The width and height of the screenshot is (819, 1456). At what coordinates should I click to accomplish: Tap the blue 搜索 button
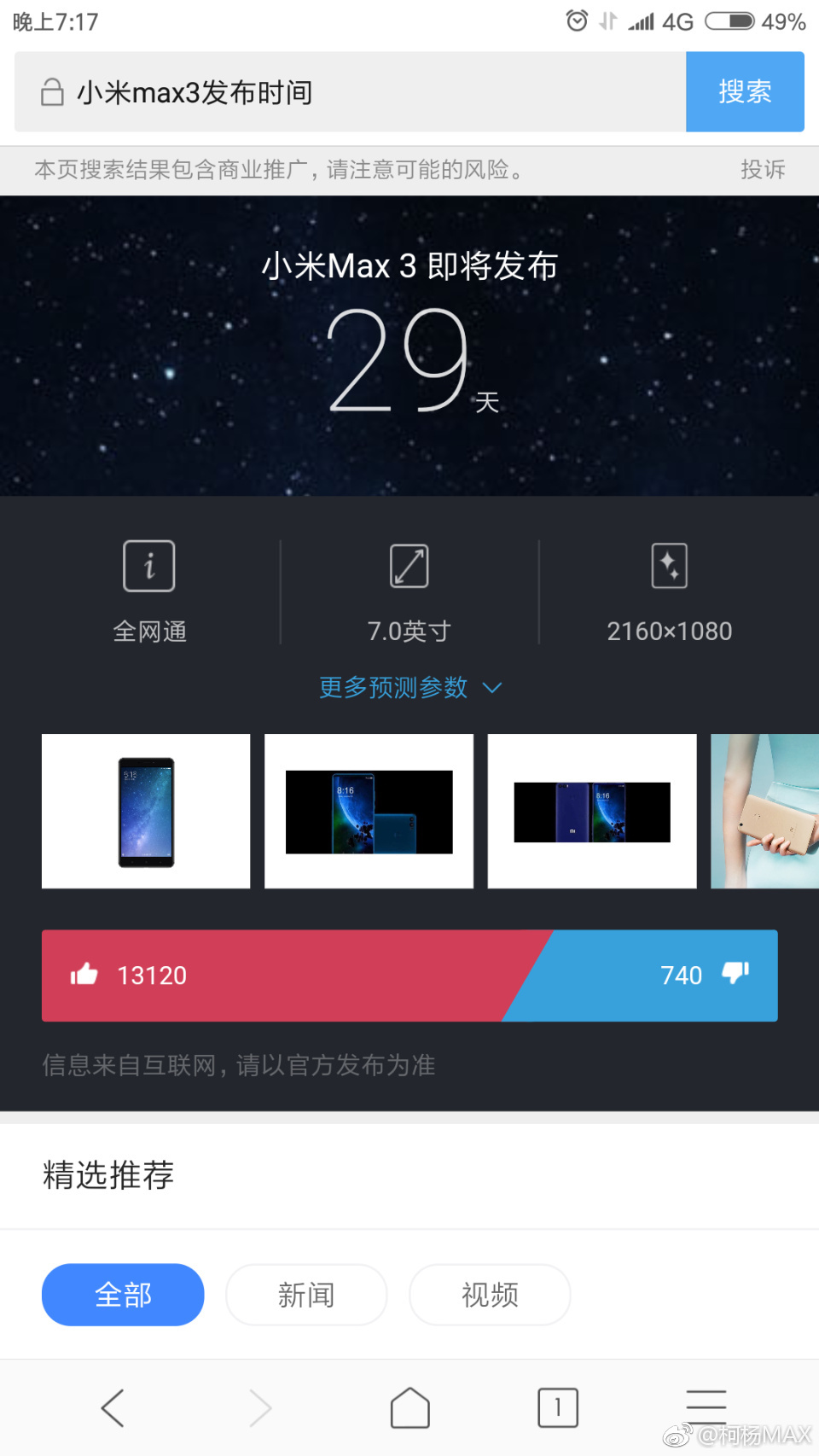coord(745,92)
